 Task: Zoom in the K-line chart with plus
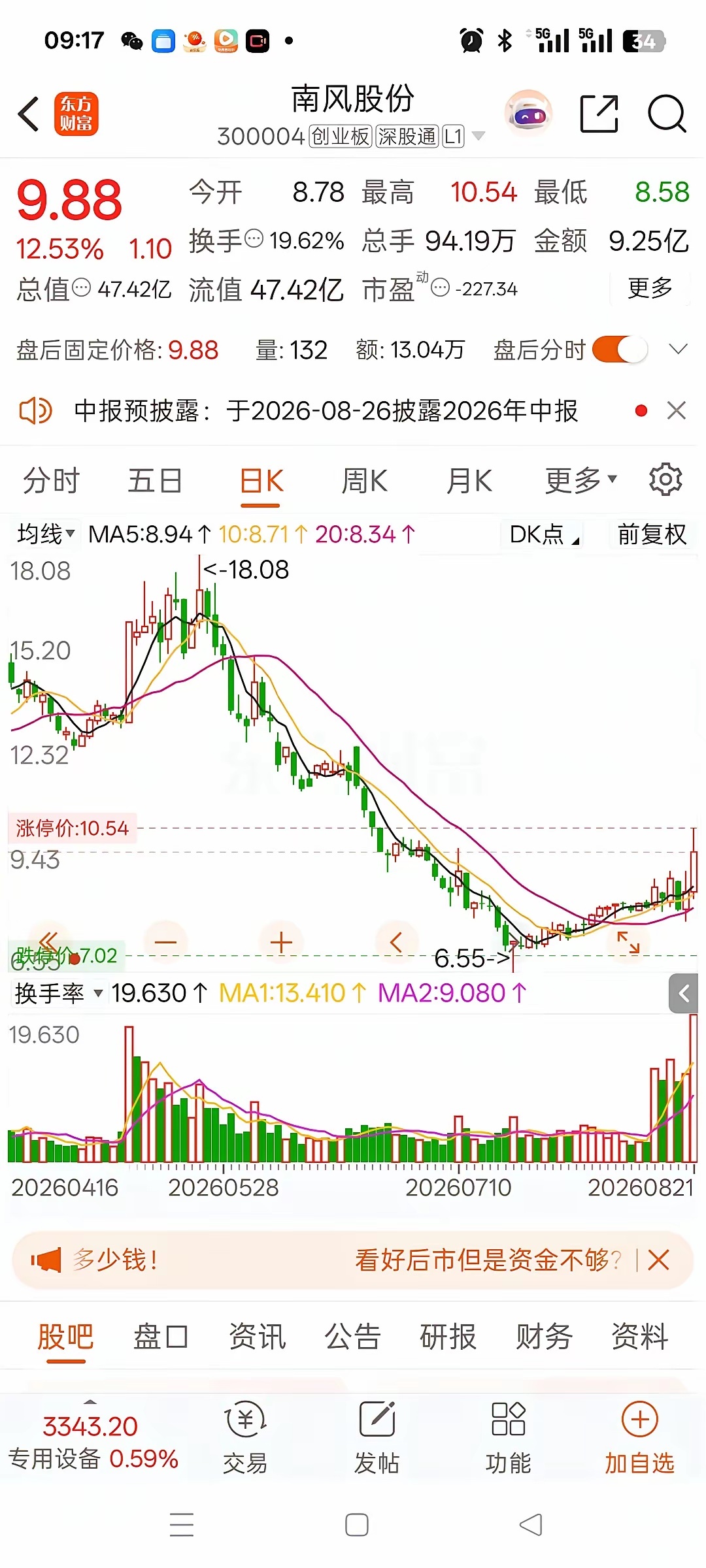pos(281,943)
